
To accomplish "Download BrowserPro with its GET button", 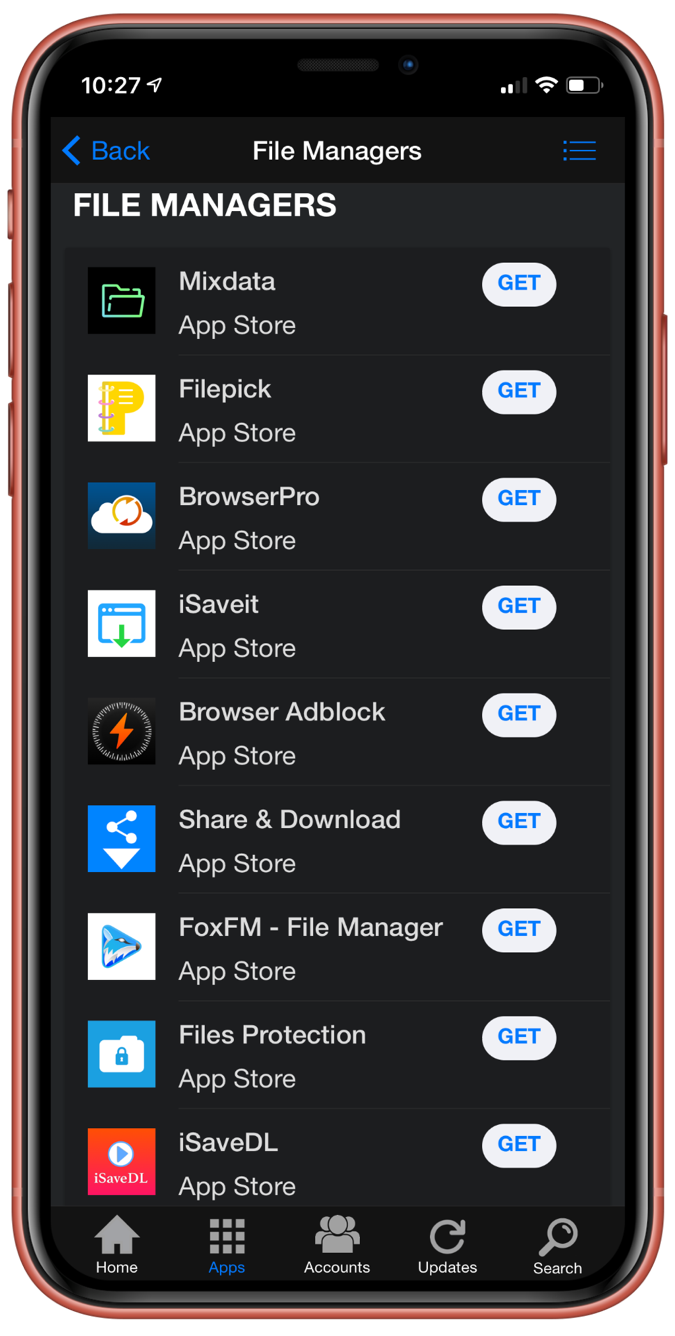I will click(x=519, y=499).
